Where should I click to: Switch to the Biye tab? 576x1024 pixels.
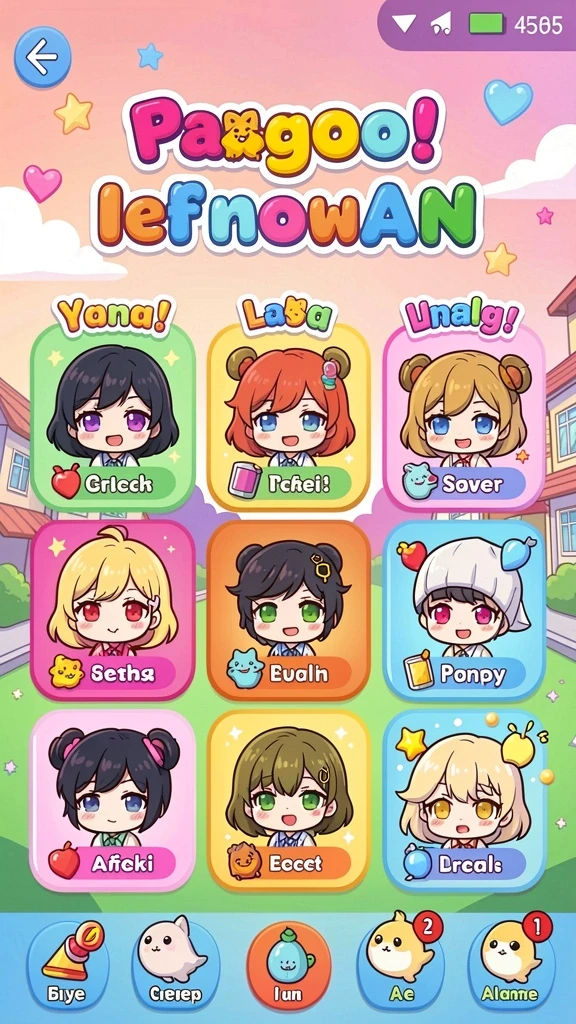(x=67, y=965)
